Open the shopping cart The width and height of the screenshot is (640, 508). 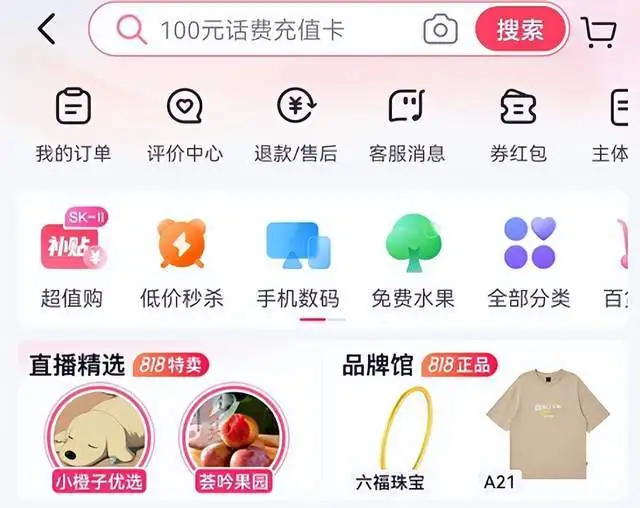[x=599, y=32]
